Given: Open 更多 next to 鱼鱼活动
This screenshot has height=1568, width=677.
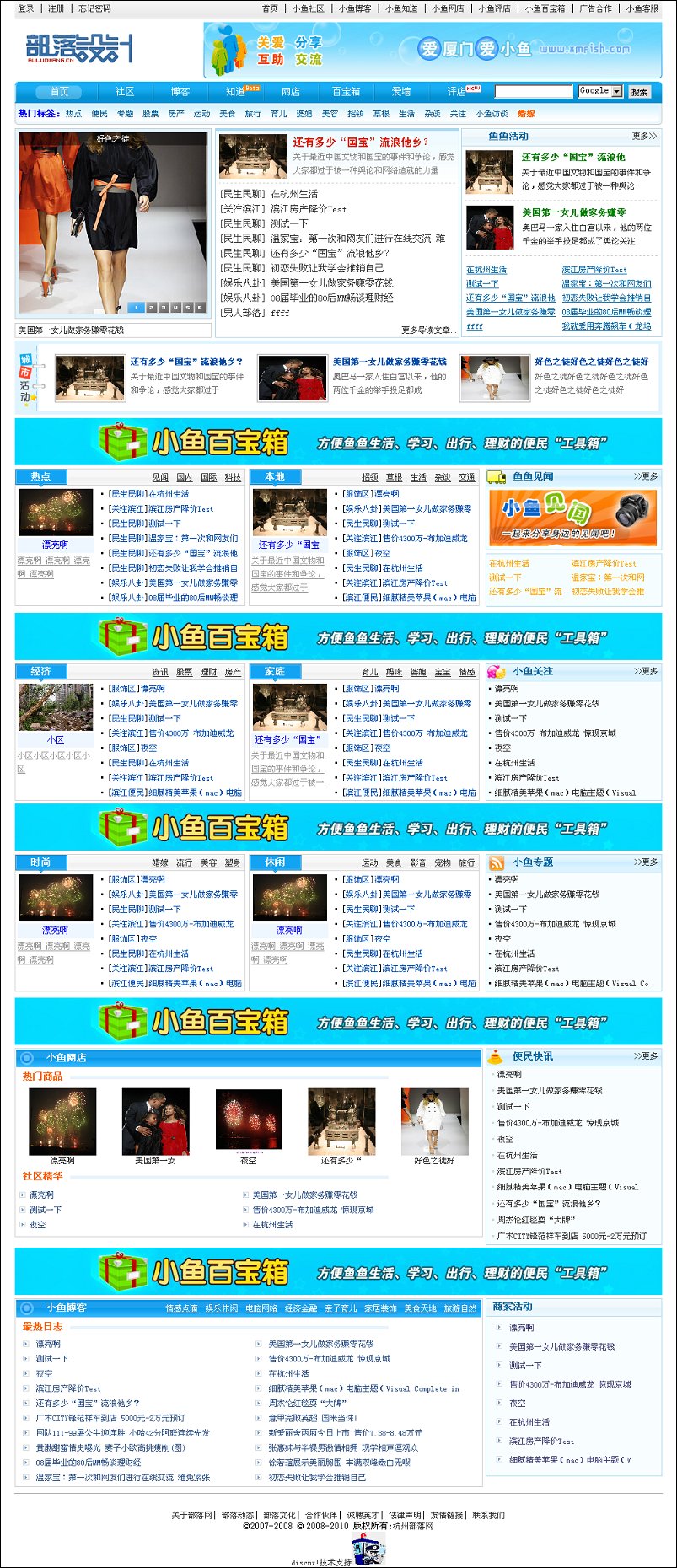Looking at the screenshot, I should 644,136.
